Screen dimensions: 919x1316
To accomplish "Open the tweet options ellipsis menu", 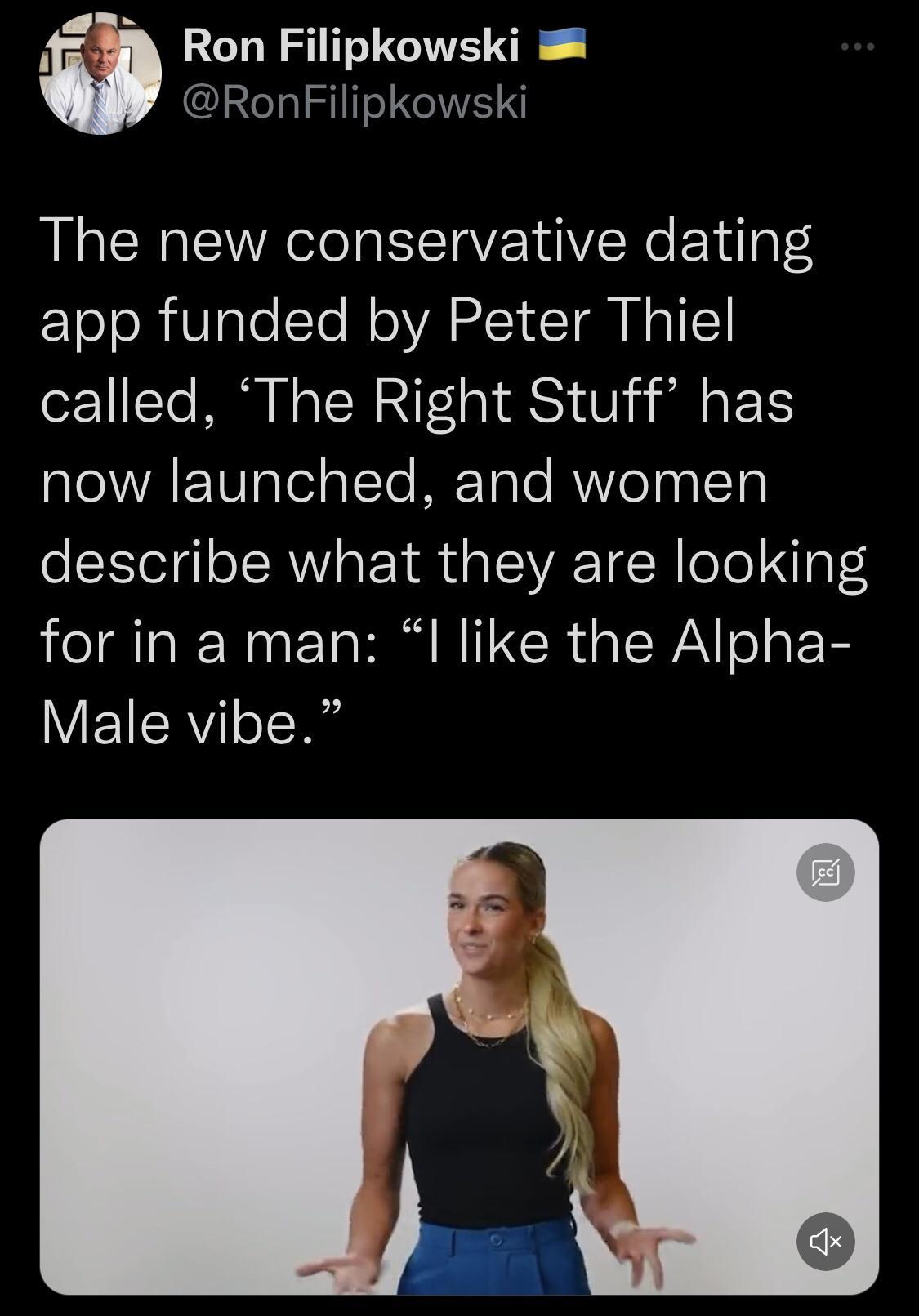I will (x=854, y=47).
